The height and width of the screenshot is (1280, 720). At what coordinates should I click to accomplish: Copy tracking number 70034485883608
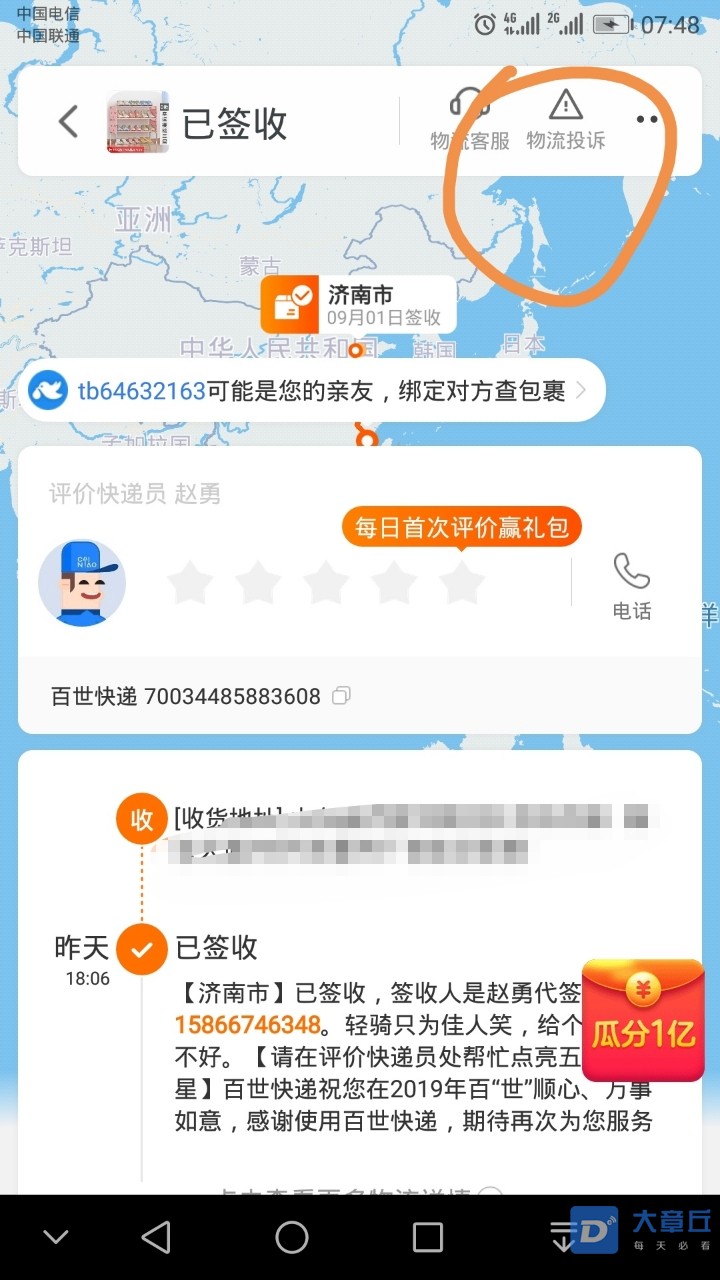click(341, 695)
